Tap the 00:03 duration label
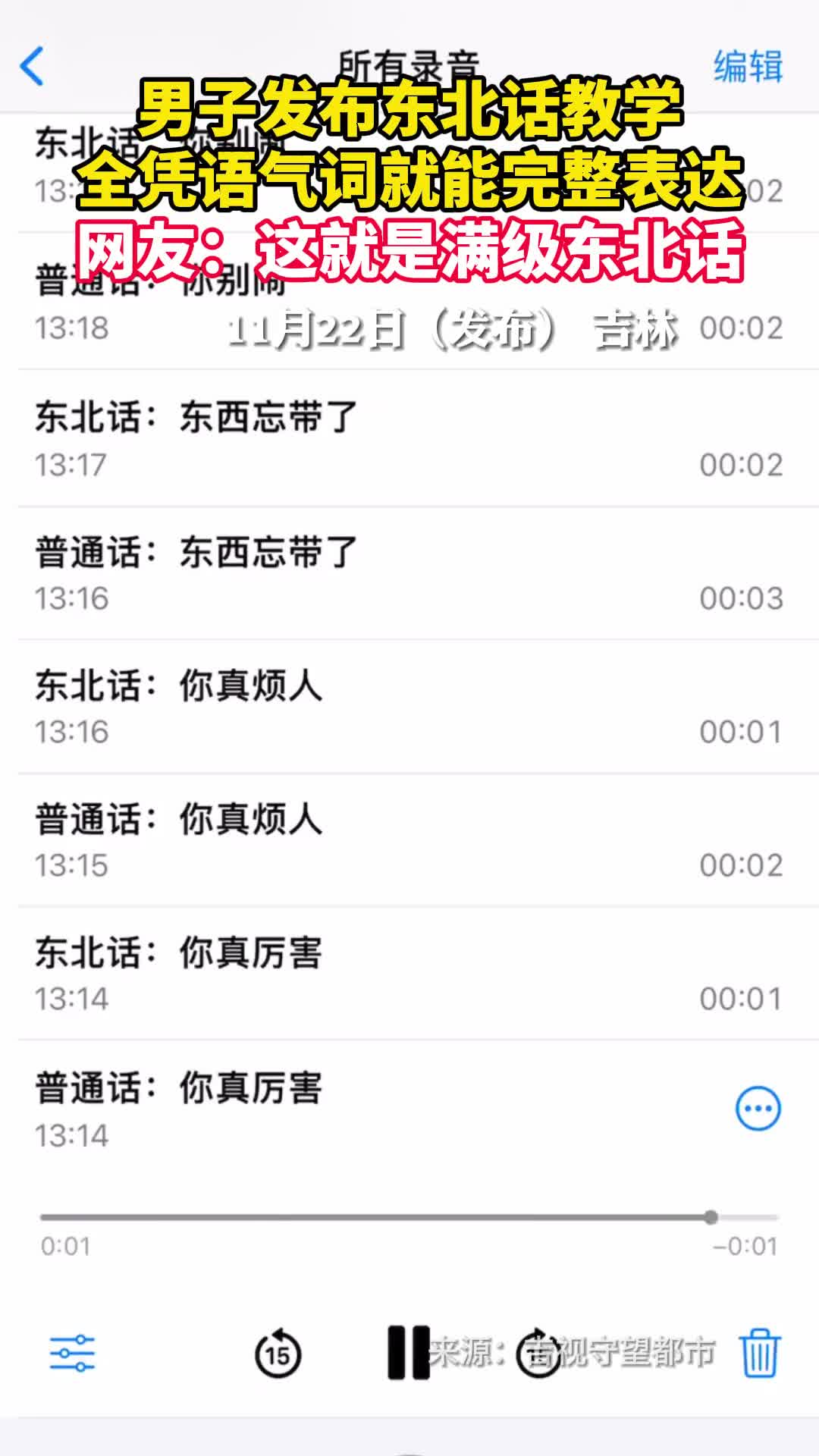Image resolution: width=819 pixels, height=1456 pixels. point(743,596)
